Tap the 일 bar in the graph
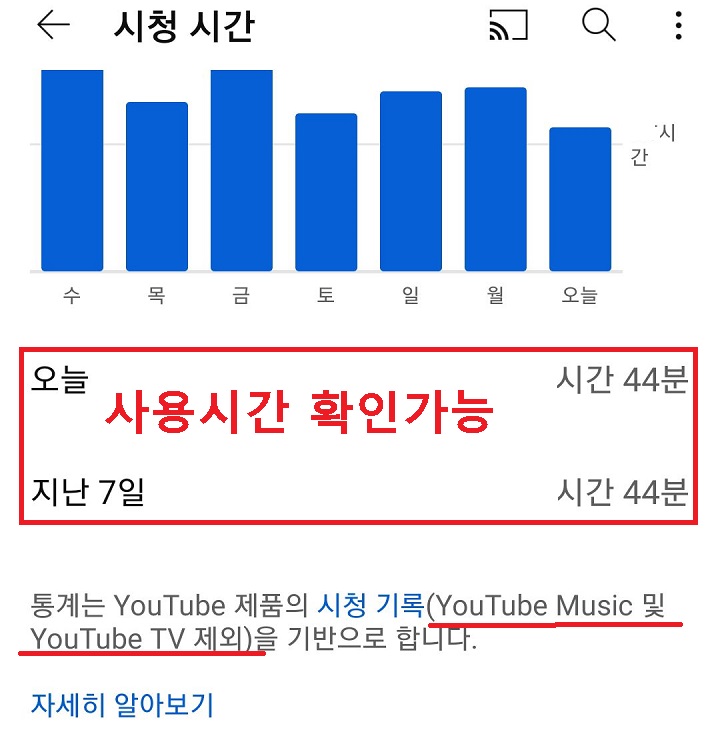Screen dimensions: 720x733 [411, 180]
